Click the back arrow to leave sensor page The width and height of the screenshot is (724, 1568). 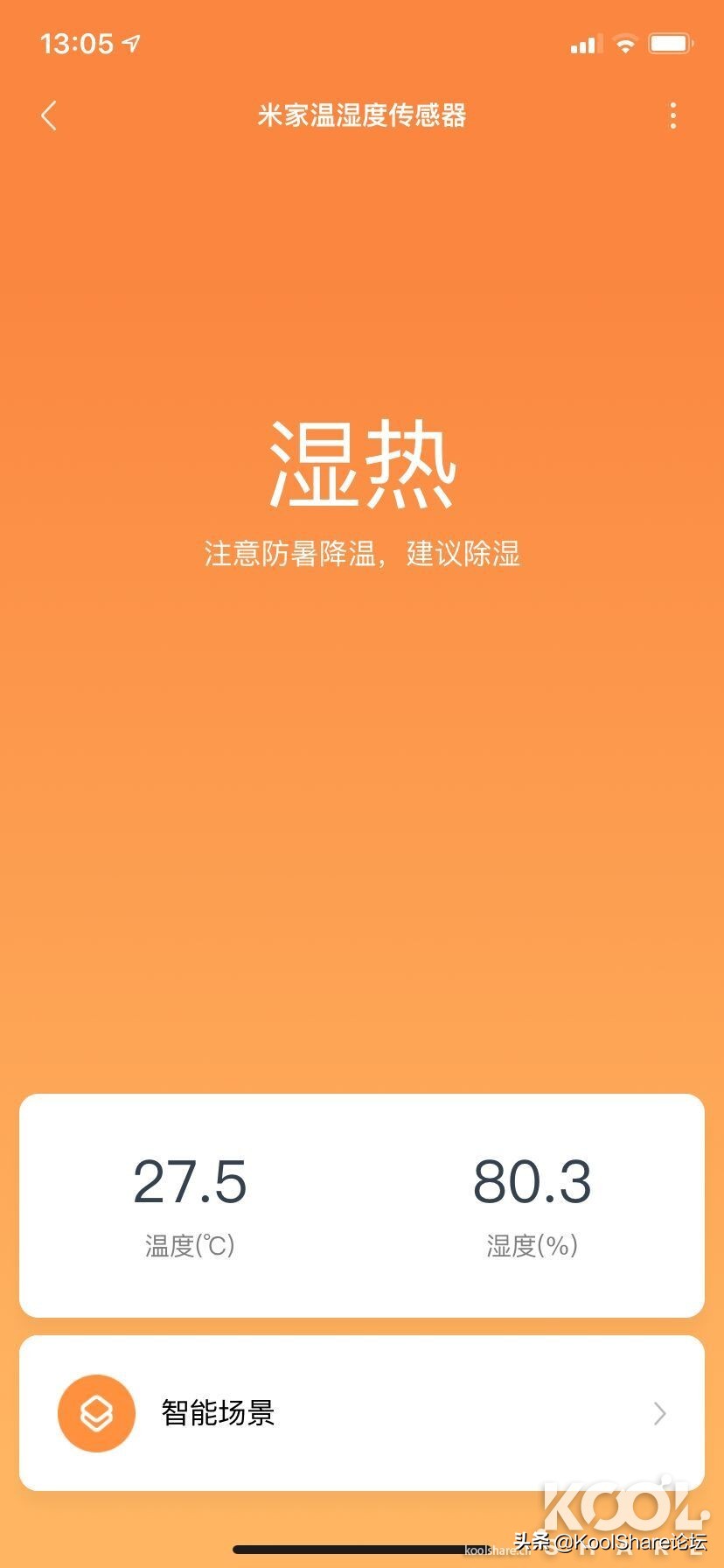(x=48, y=115)
